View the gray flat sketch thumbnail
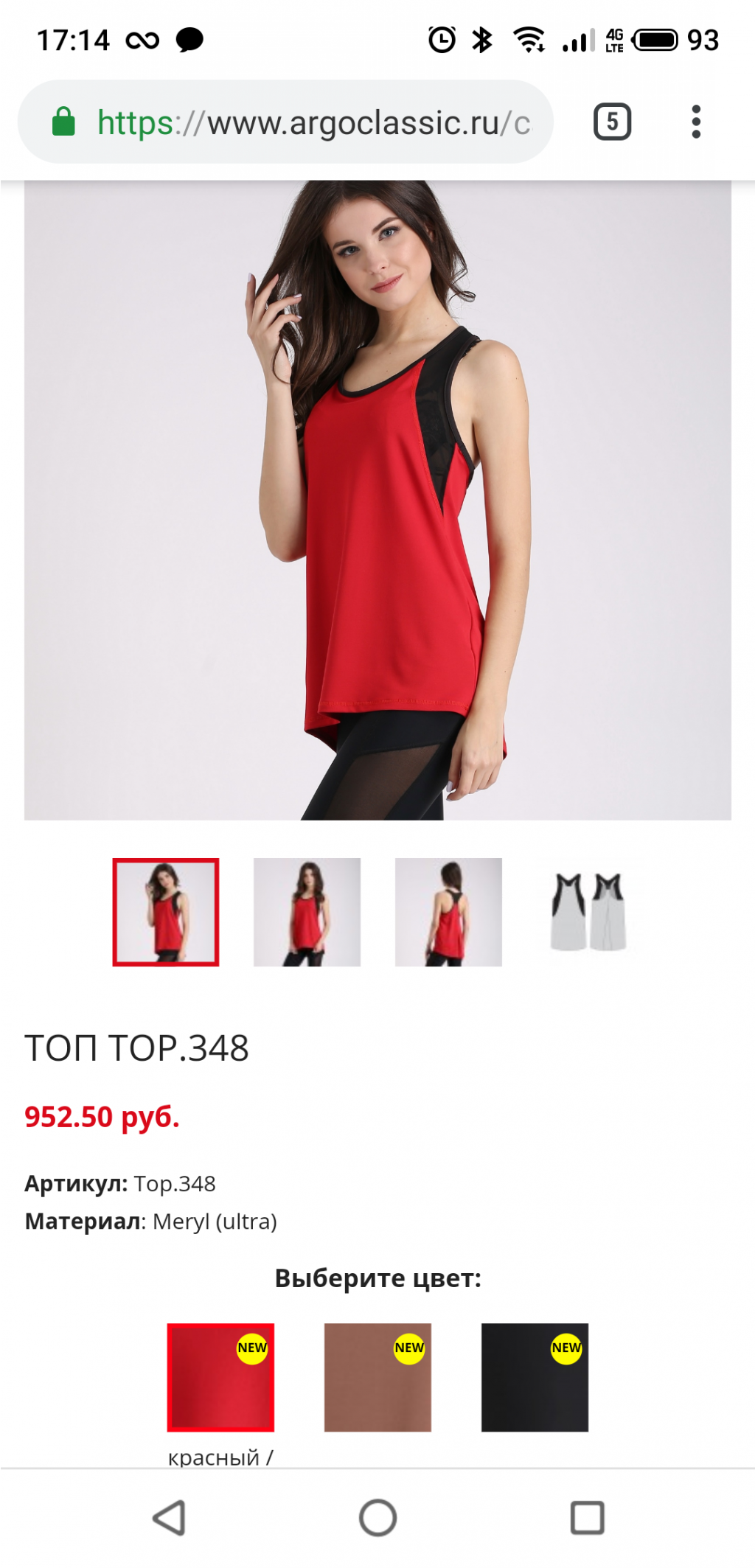 pos(588,912)
